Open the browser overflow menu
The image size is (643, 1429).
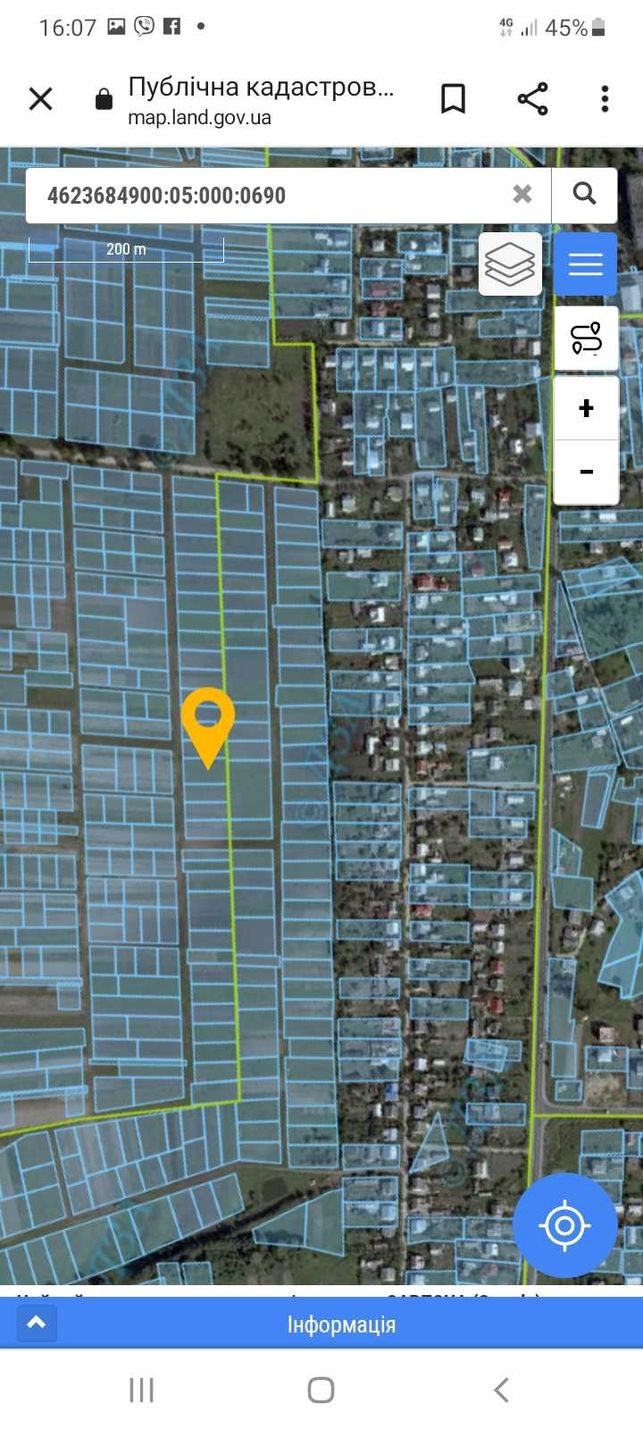pyautogui.click(x=605, y=99)
